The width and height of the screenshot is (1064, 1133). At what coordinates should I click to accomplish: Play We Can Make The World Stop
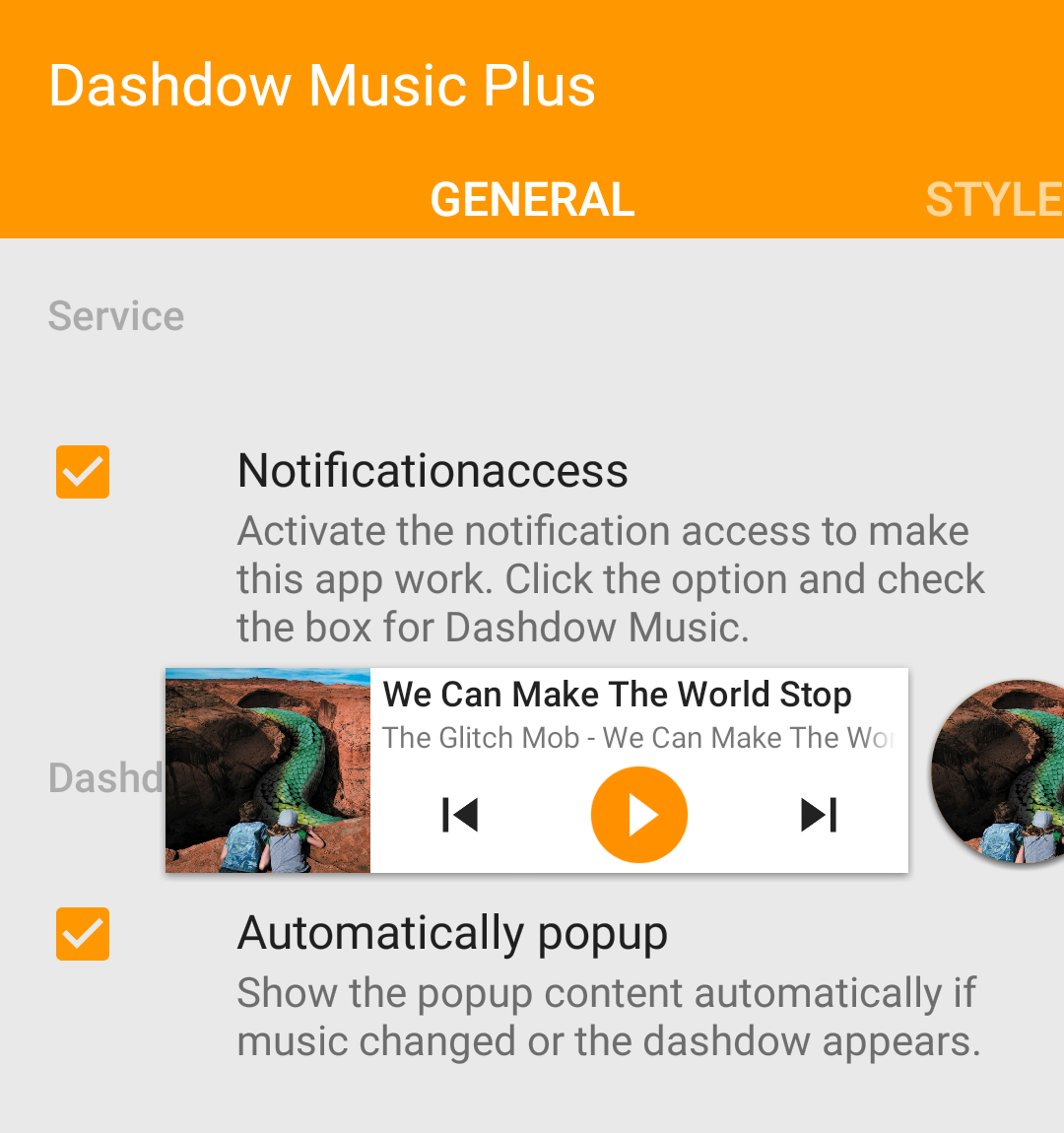(x=639, y=815)
